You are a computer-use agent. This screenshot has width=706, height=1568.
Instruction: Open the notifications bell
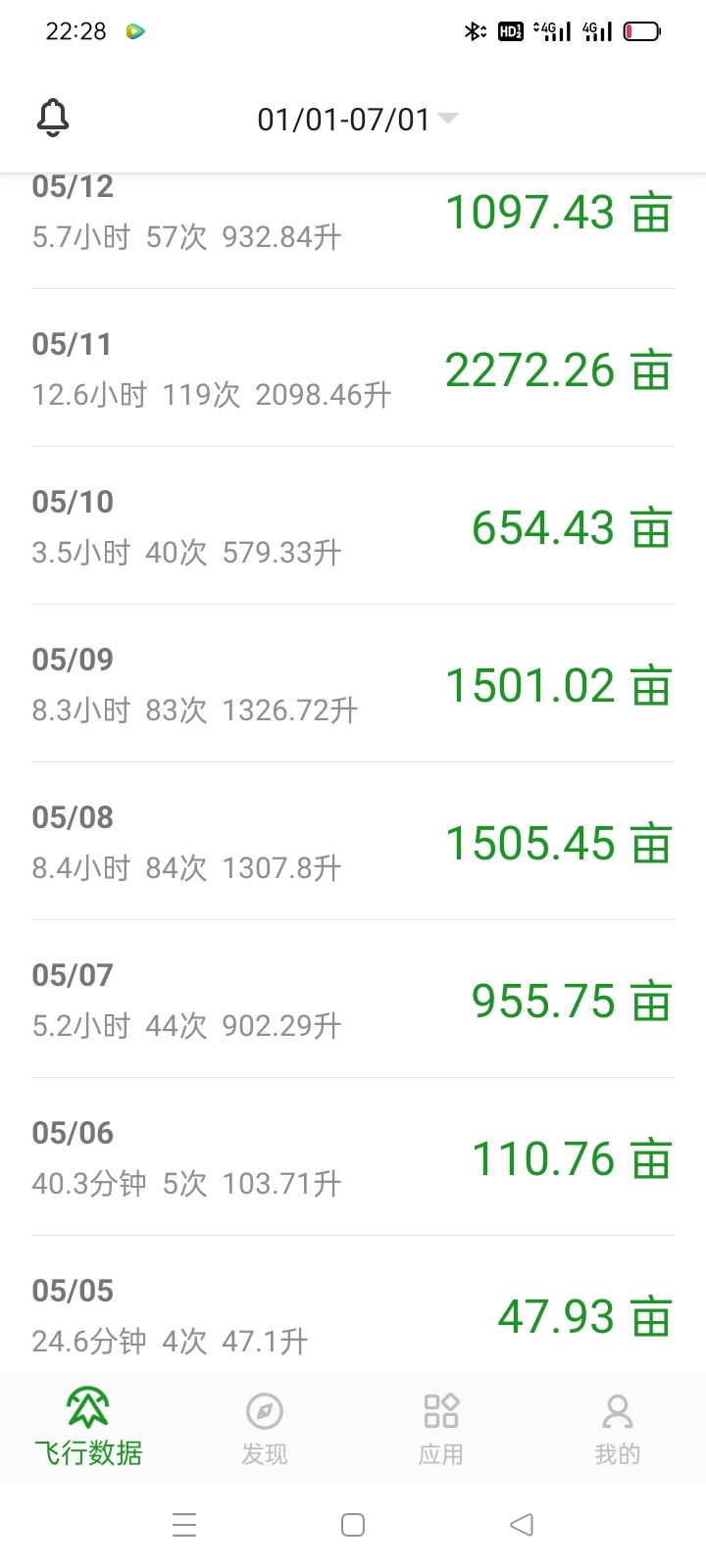(53, 118)
